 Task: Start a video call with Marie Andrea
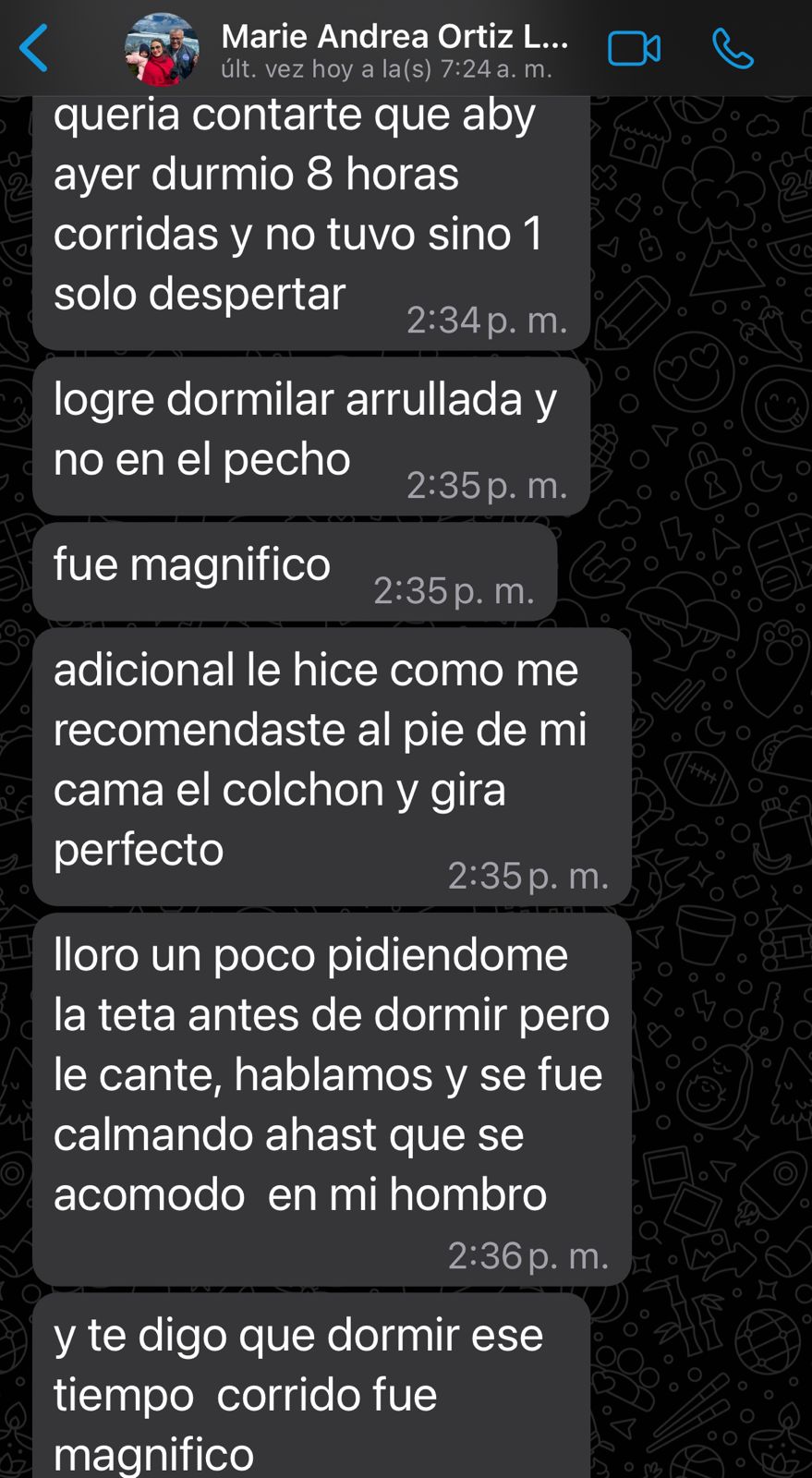[634, 49]
